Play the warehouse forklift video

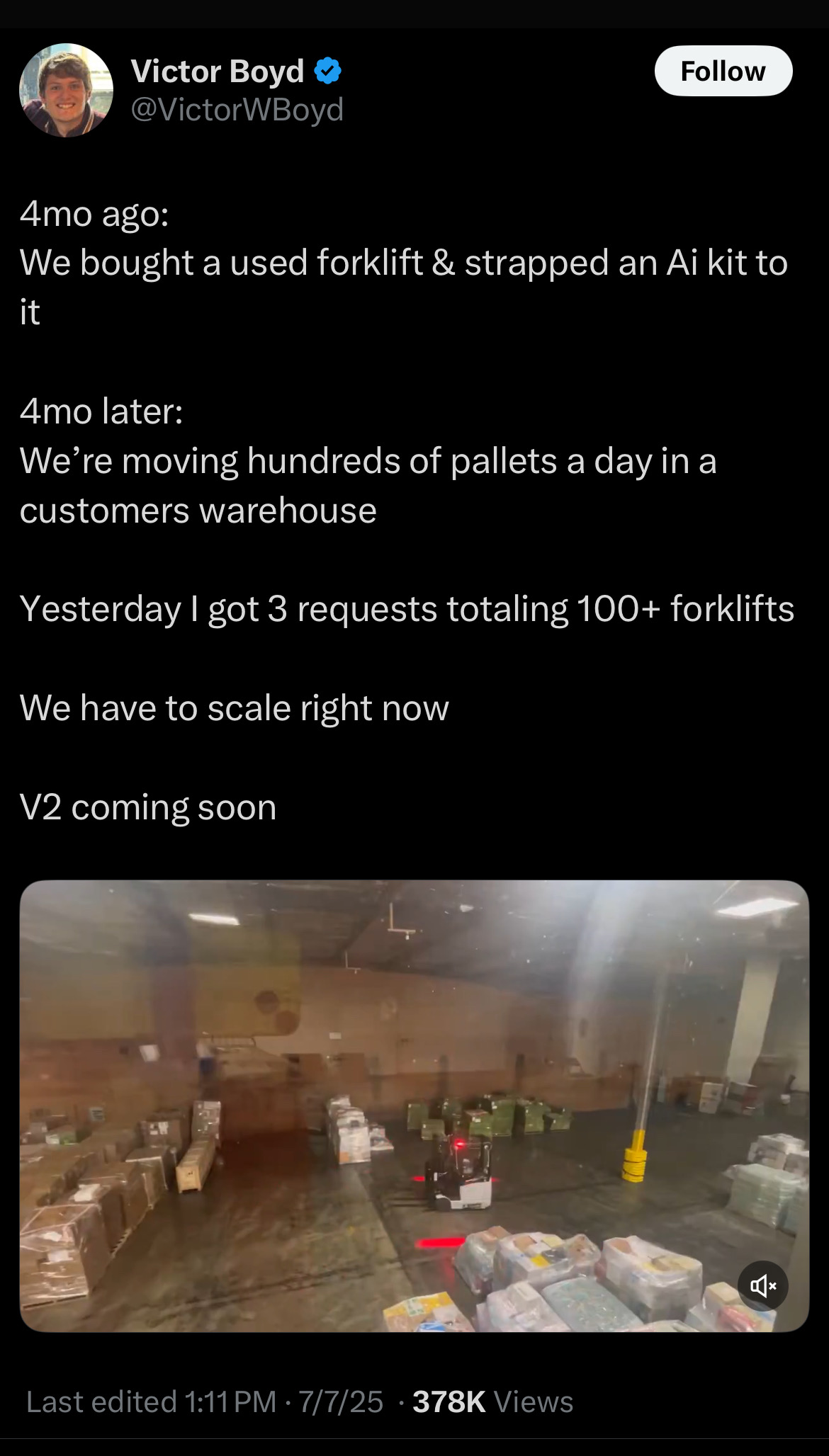coord(414,1105)
